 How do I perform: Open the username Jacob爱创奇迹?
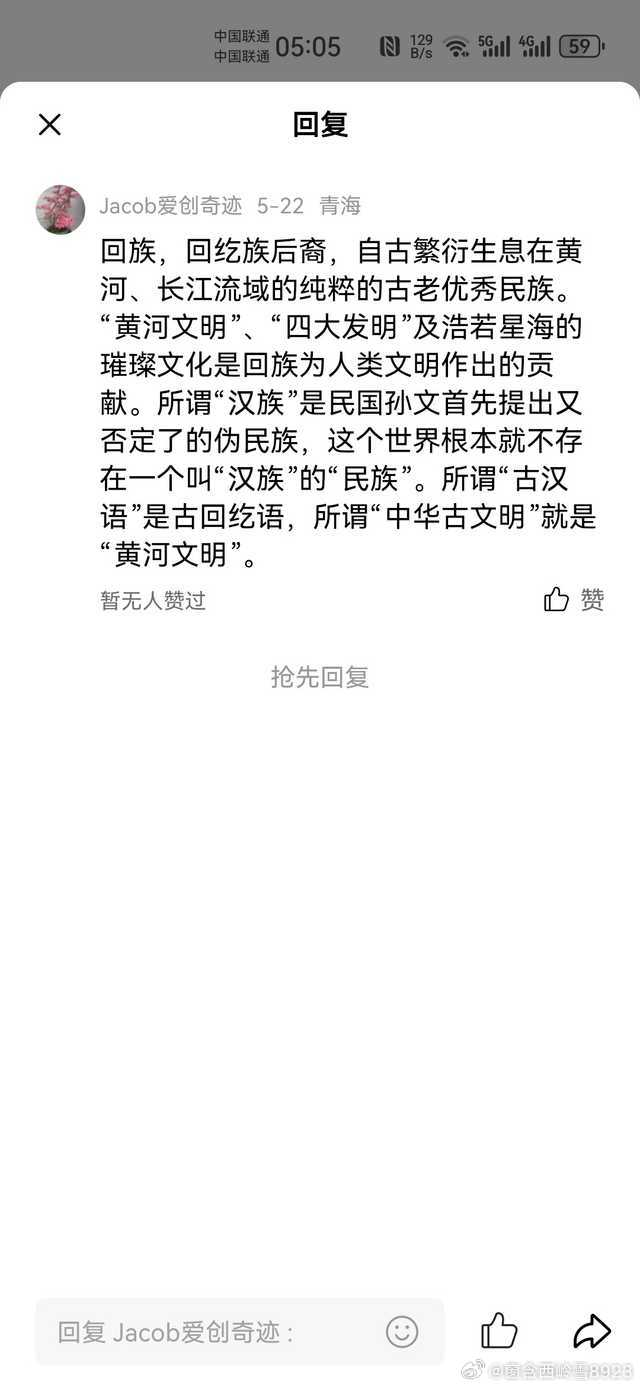coord(171,206)
